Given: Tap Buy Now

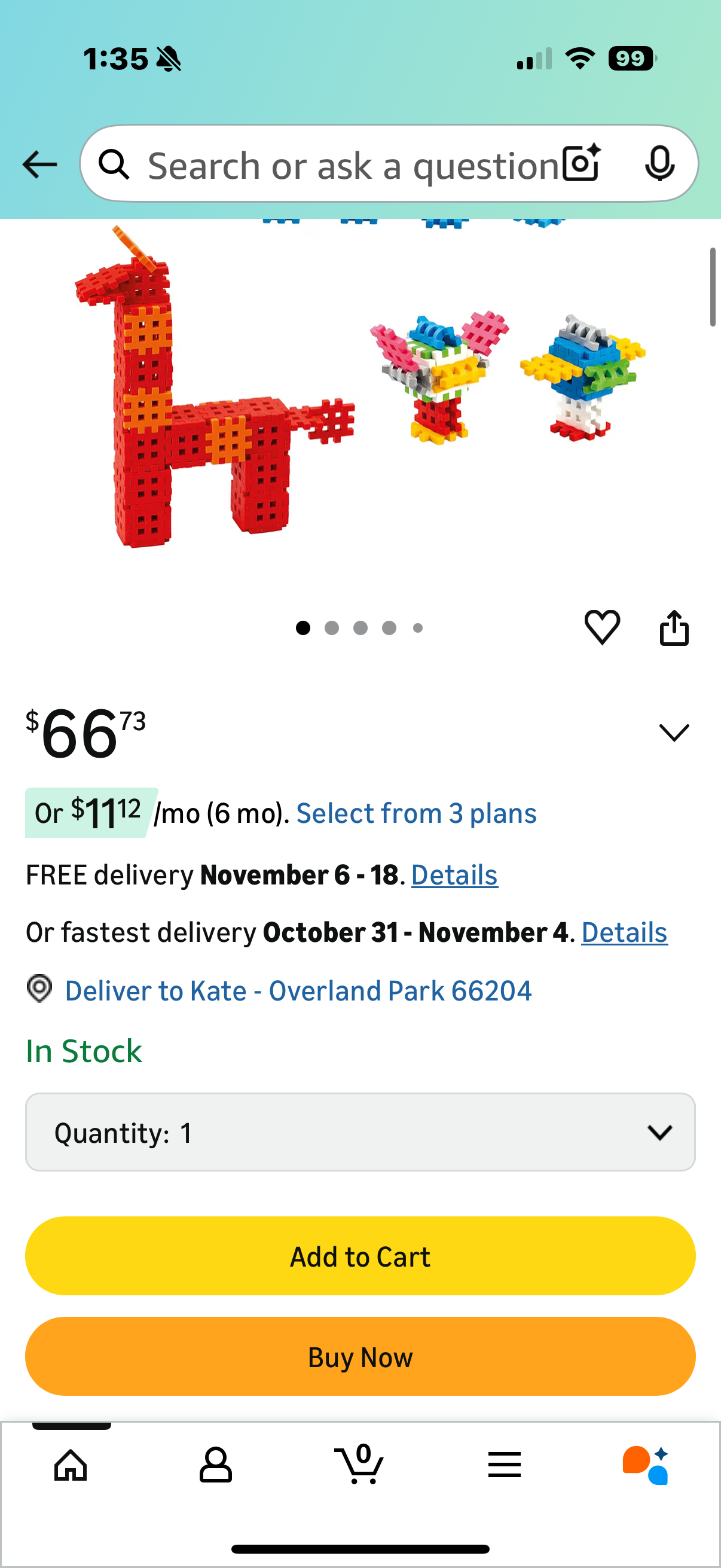Looking at the screenshot, I should pos(360,1357).
